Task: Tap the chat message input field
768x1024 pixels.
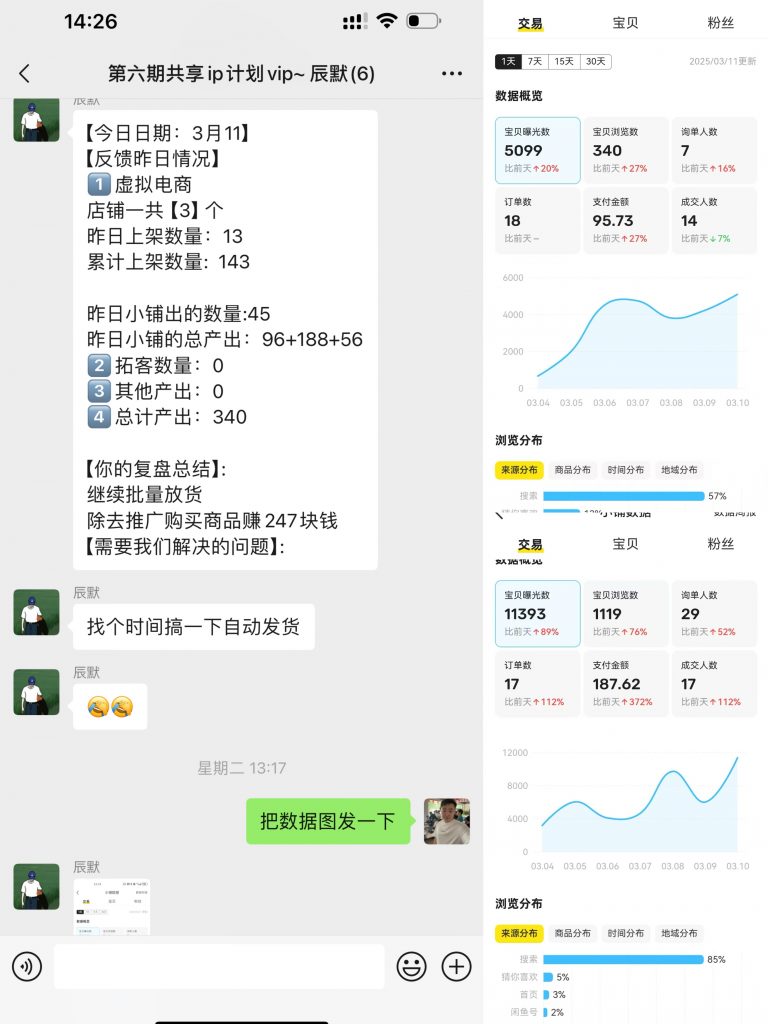Action: pyautogui.click(x=220, y=967)
